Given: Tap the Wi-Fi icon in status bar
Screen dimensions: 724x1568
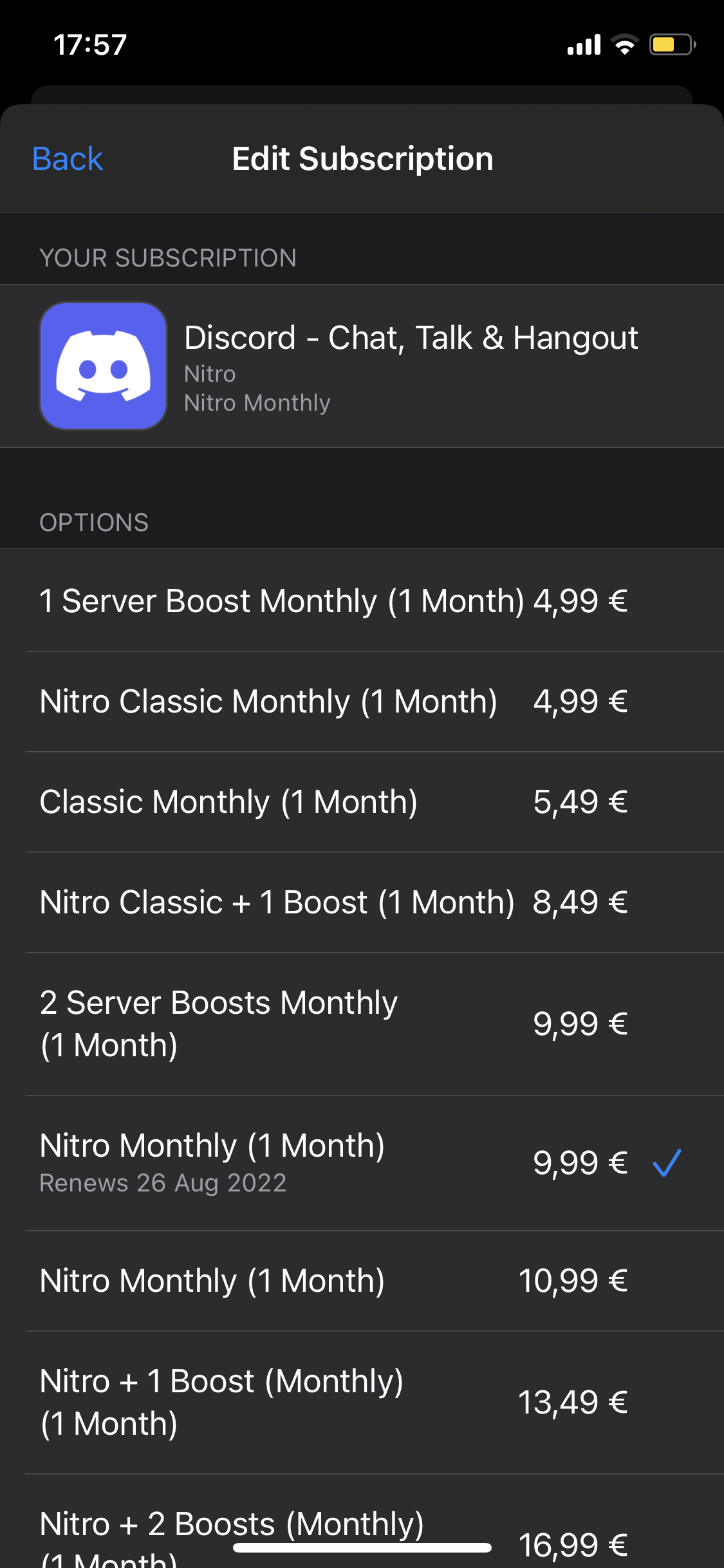Looking at the screenshot, I should pos(623,44).
